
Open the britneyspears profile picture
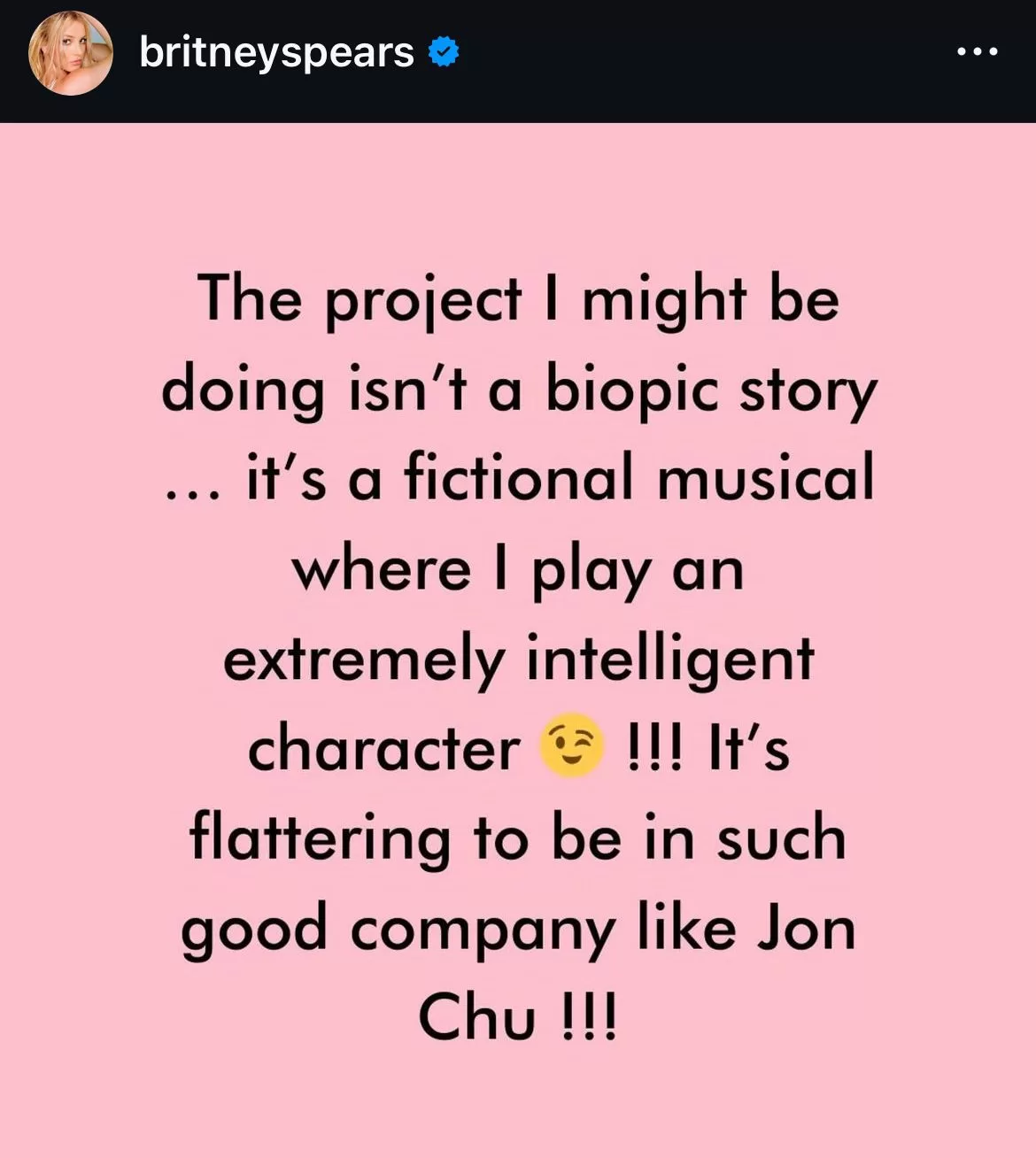71,53
